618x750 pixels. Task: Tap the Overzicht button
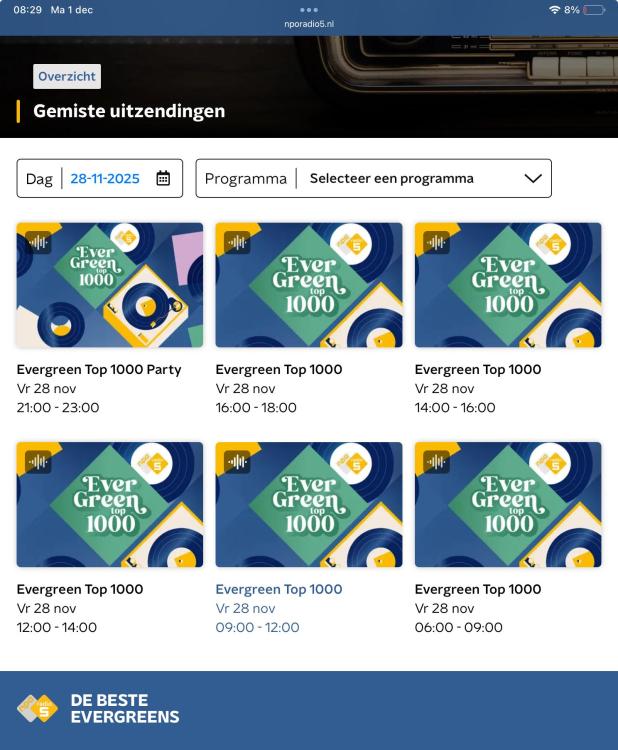(x=67, y=77)
